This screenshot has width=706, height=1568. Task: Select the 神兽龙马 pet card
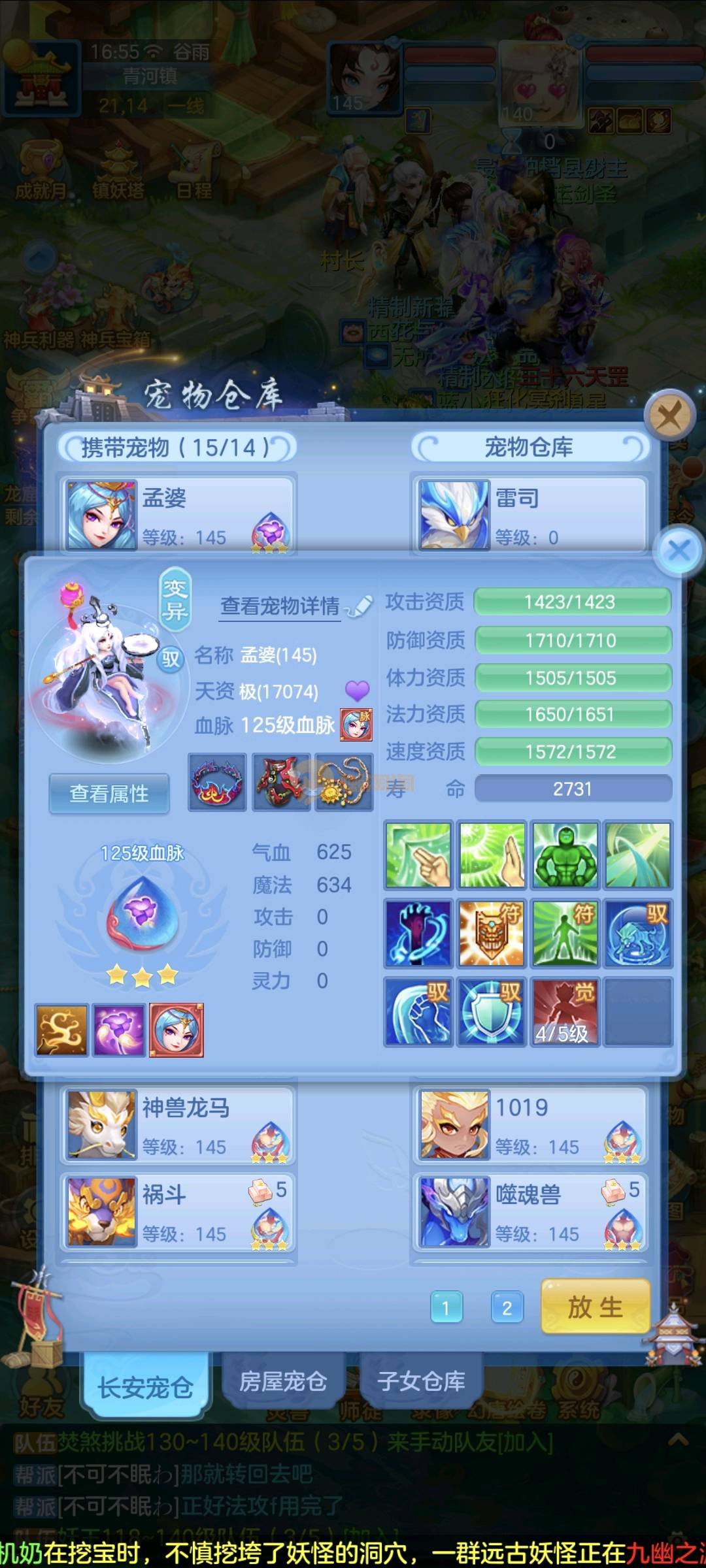coord(178,1125)
